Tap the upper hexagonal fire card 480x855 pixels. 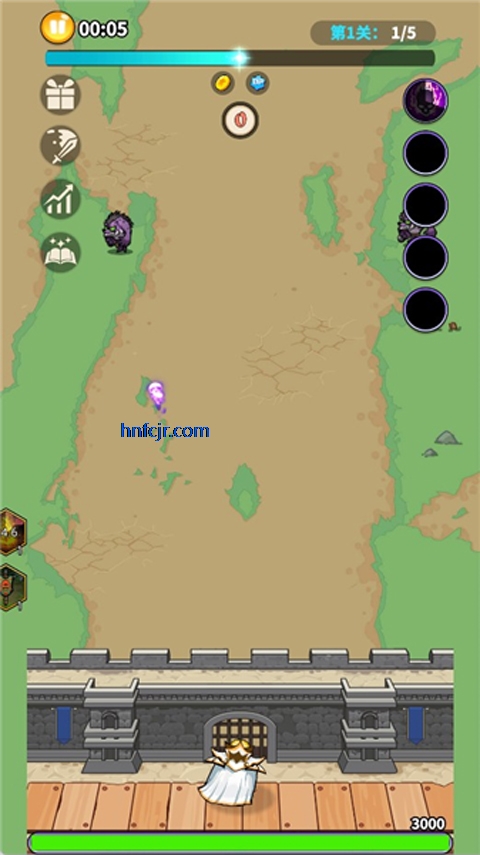click(12, 532)
